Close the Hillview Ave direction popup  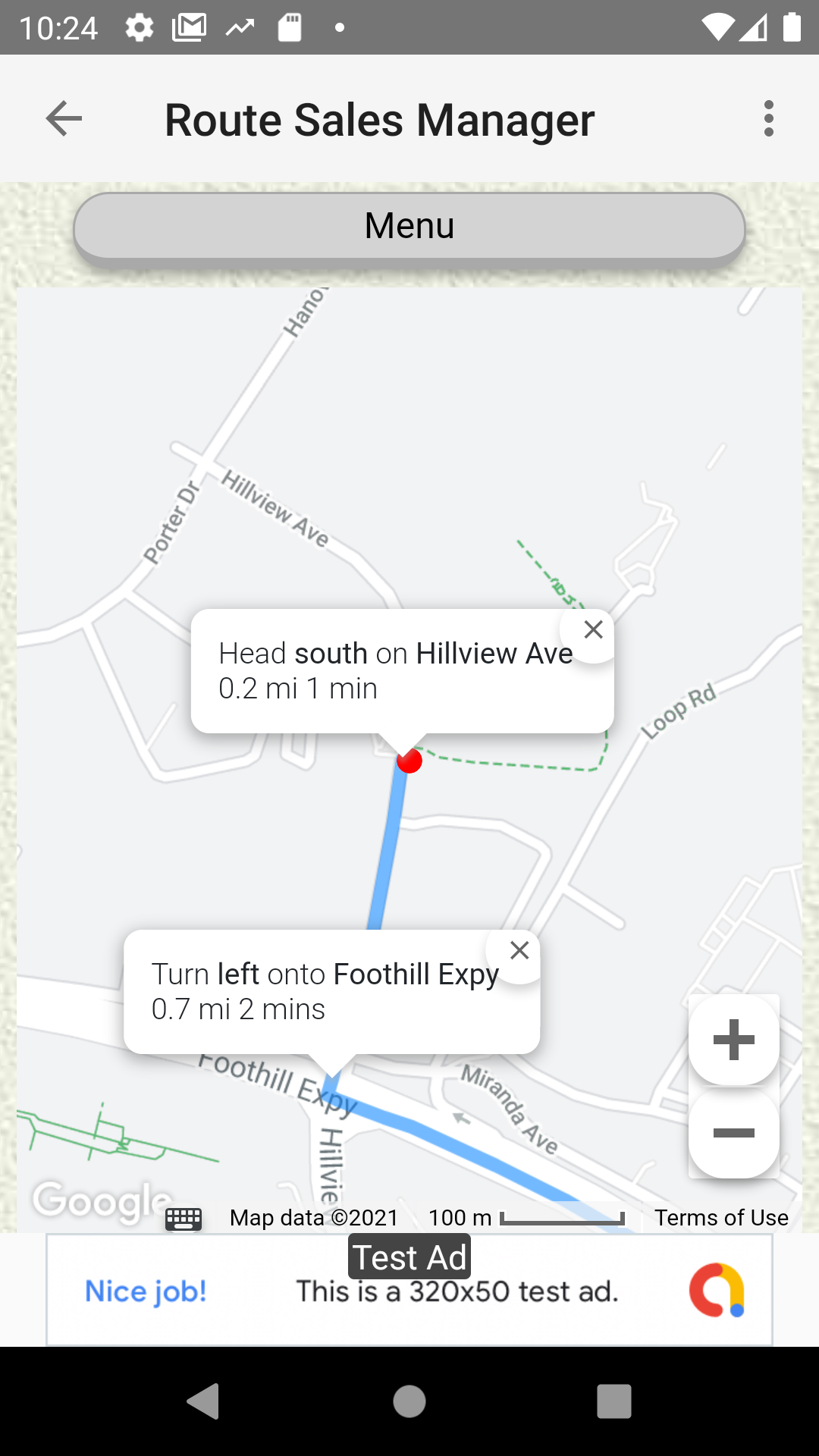(x=593, y=629)
